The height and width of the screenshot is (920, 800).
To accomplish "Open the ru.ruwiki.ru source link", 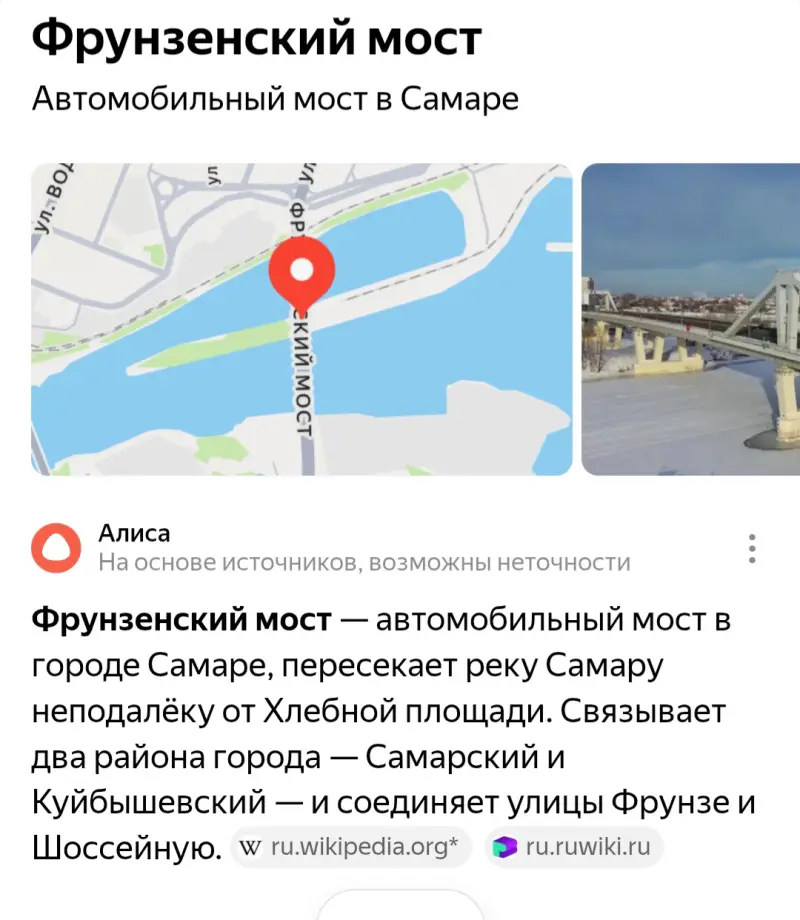I will coord(574,848).
